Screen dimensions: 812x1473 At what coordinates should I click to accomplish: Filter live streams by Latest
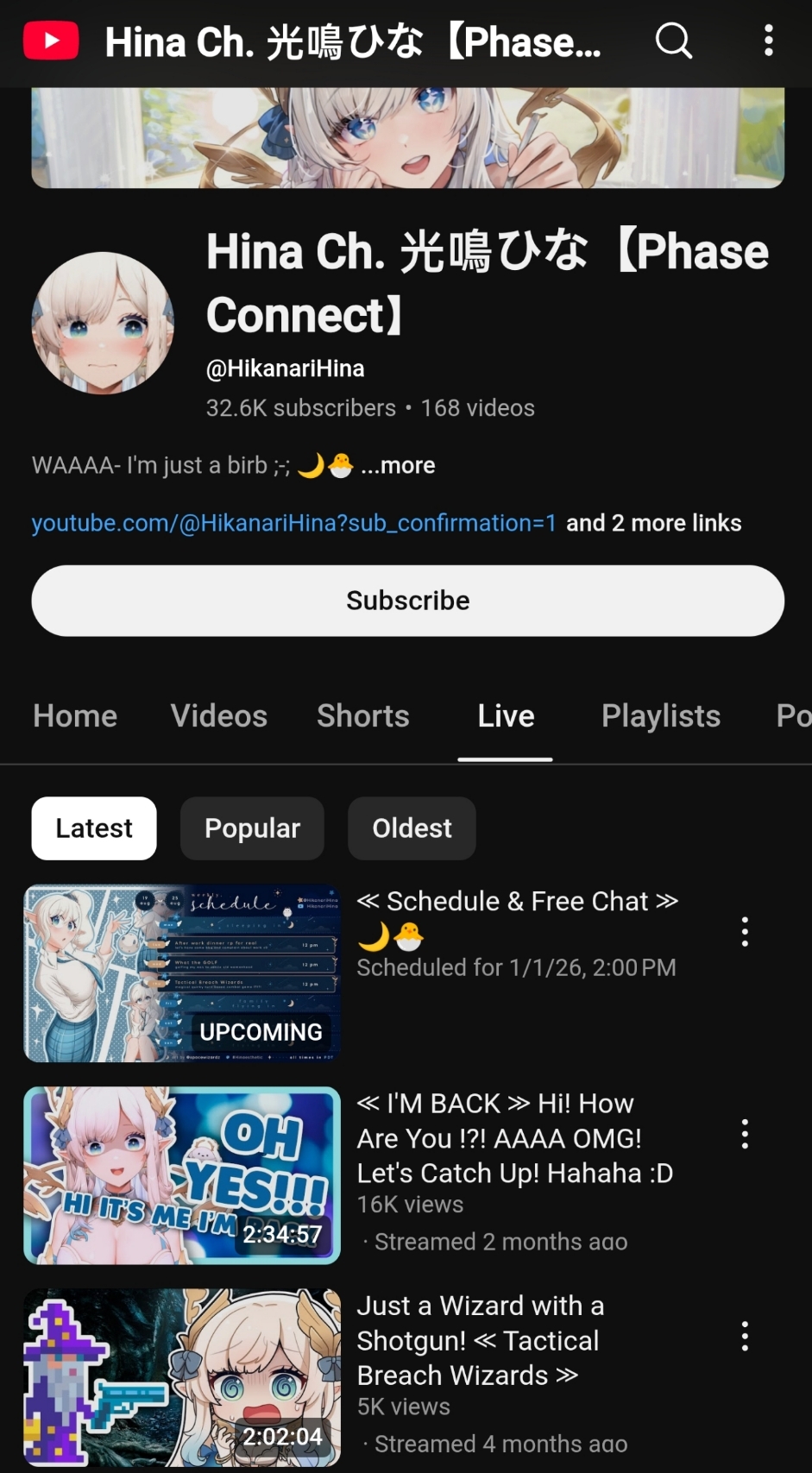click(94, 828)
